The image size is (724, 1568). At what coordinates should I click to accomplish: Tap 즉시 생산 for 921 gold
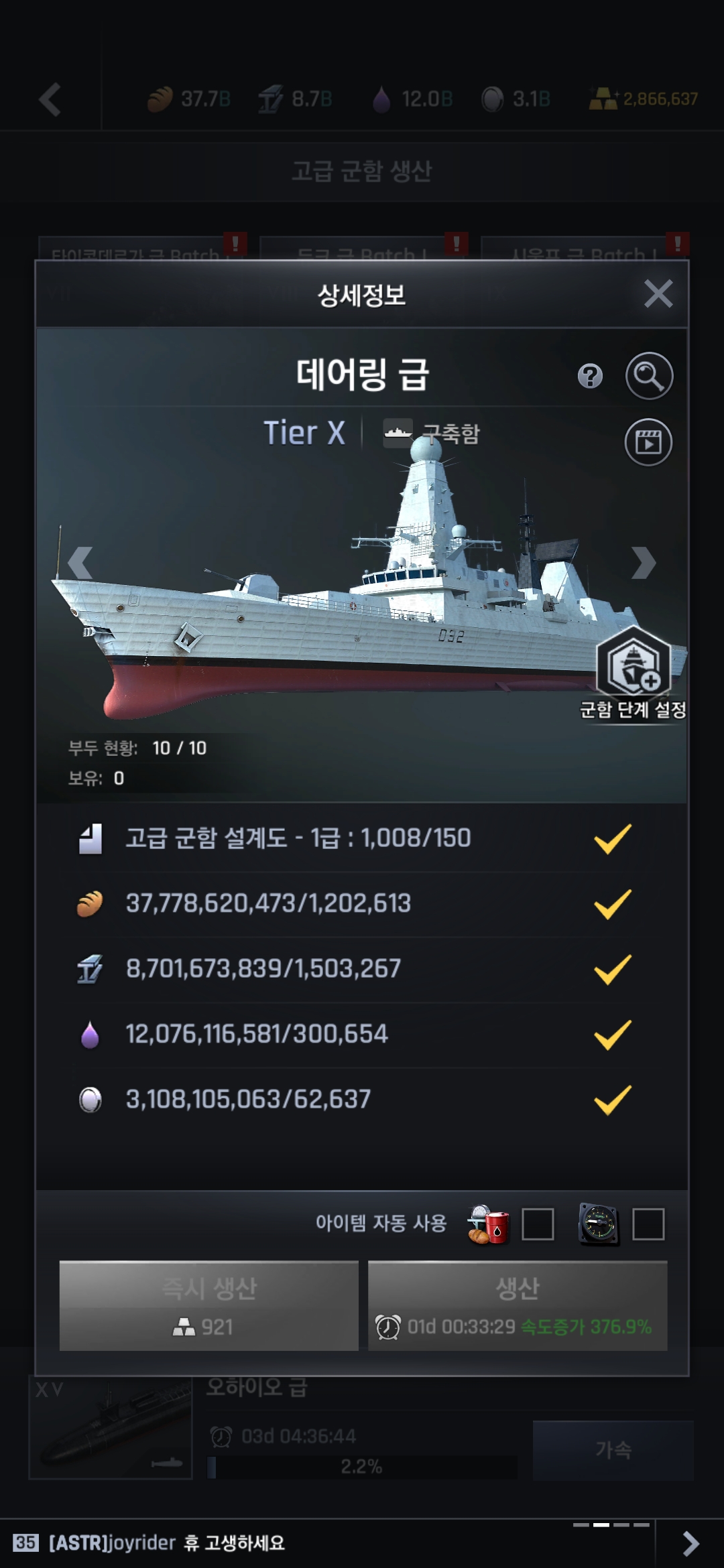209,1305
